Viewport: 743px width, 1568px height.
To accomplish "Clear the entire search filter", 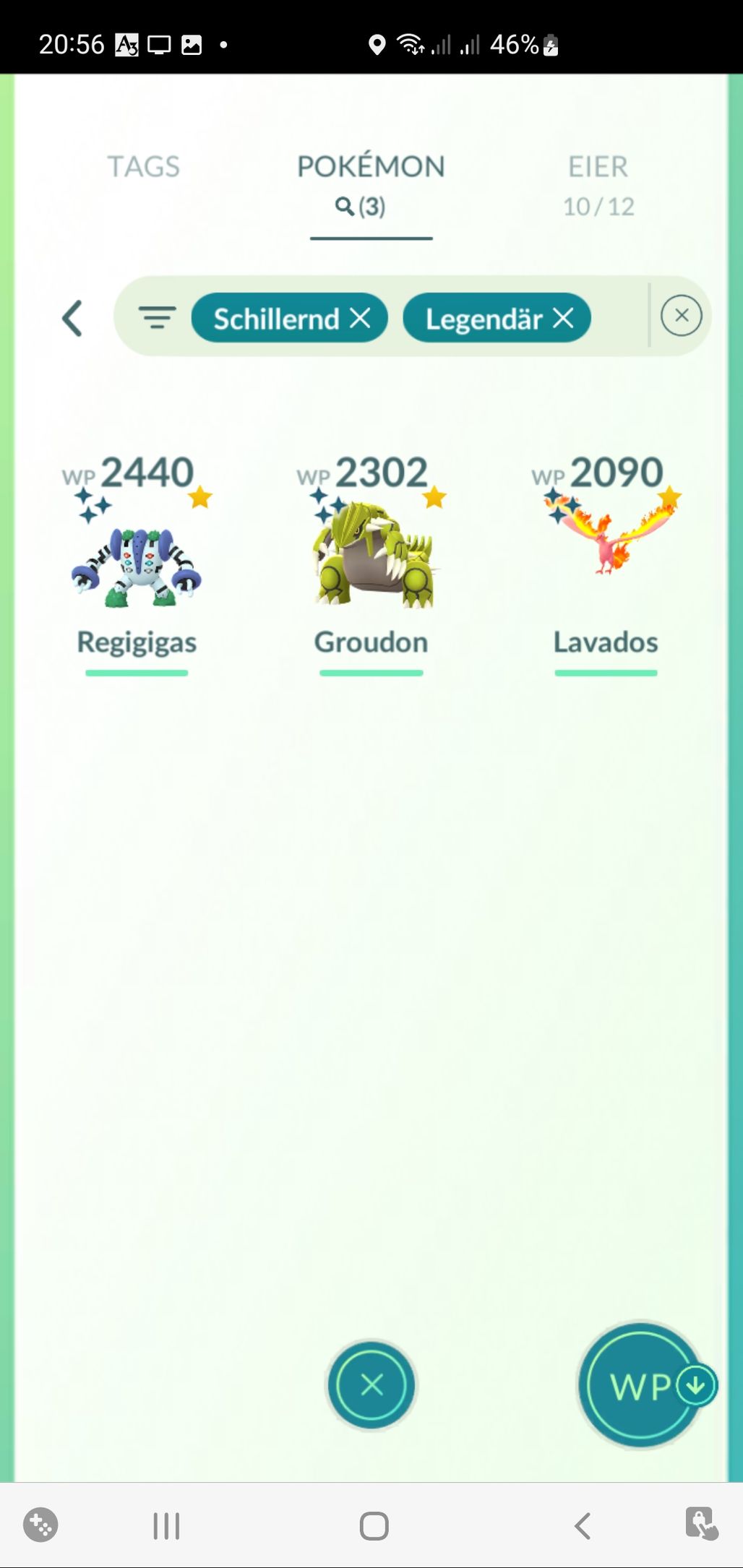I will tap(681, 316).
